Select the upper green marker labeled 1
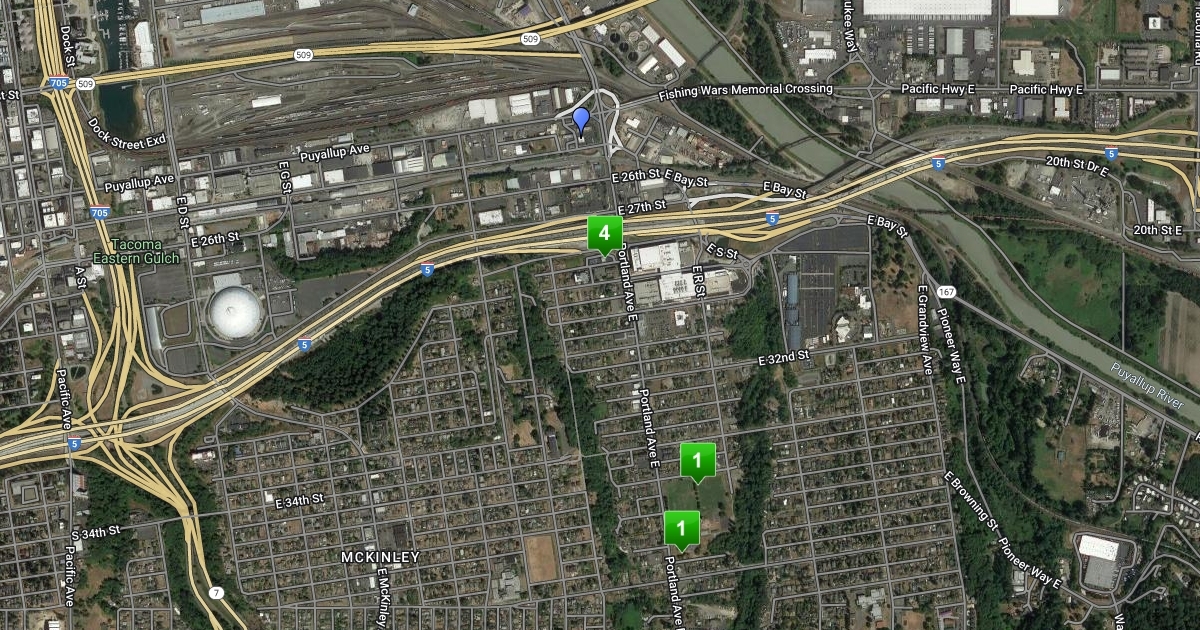Screen dimensions: 1200x630 click(x=698, y=461)
